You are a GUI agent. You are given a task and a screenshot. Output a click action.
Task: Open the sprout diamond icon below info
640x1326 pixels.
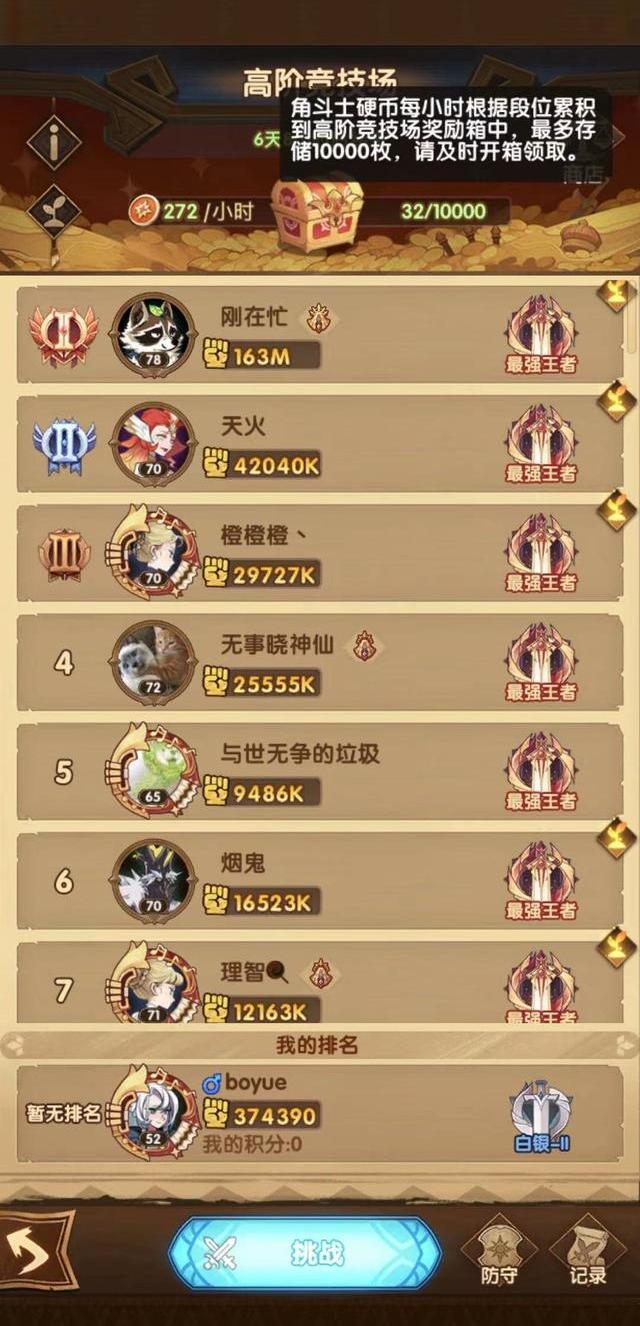[x=53, y=210]
